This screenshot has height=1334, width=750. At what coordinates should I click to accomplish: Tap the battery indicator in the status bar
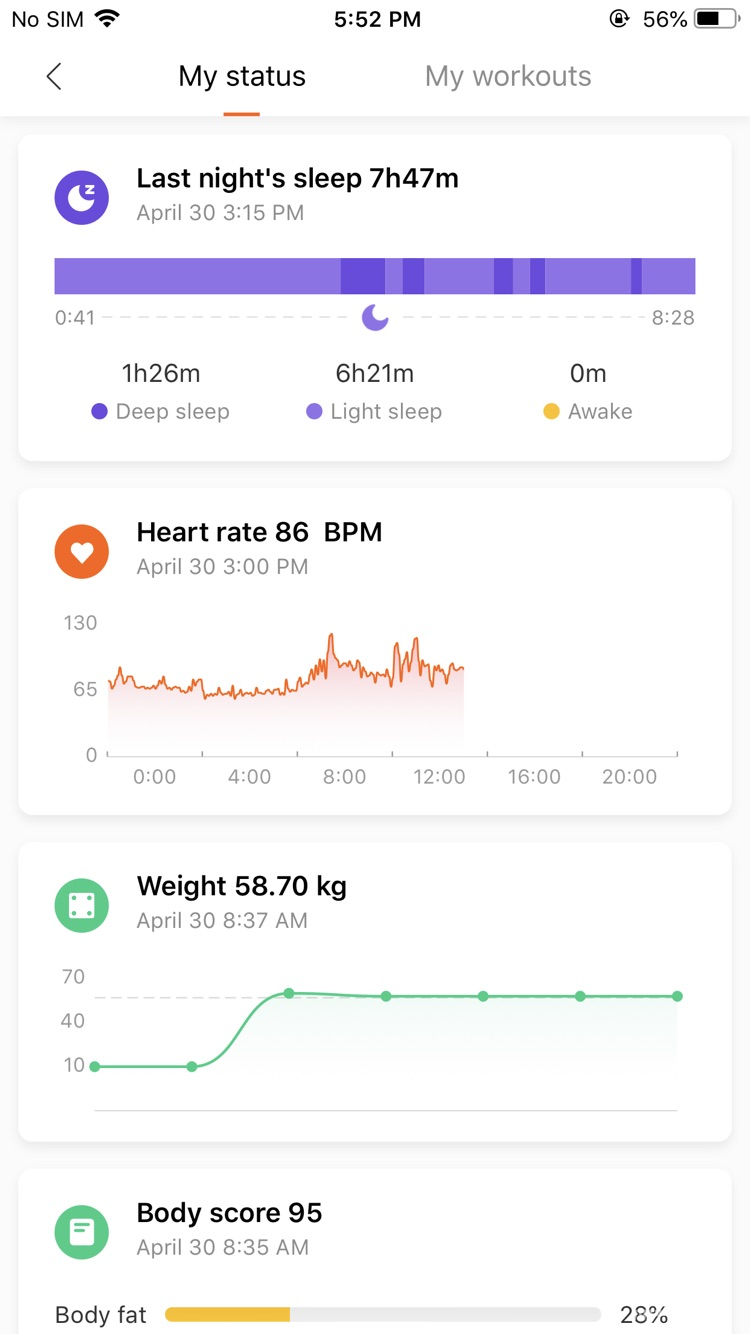tap(716, 17)
